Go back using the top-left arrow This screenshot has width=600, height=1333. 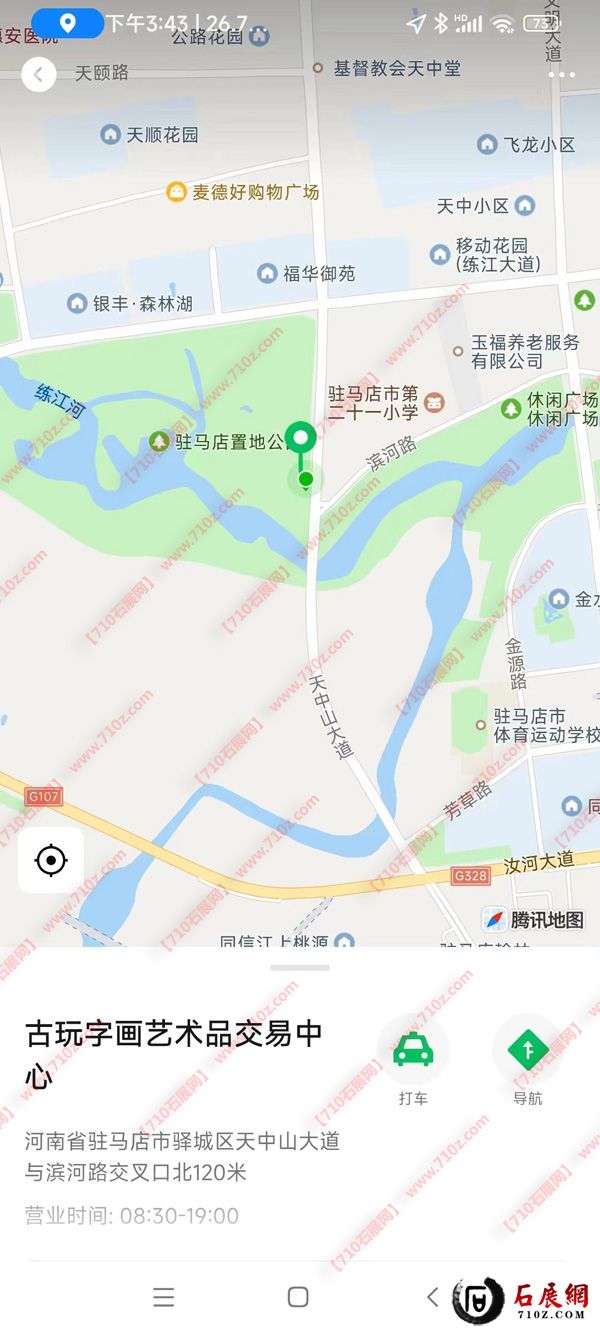pos(39,74)
